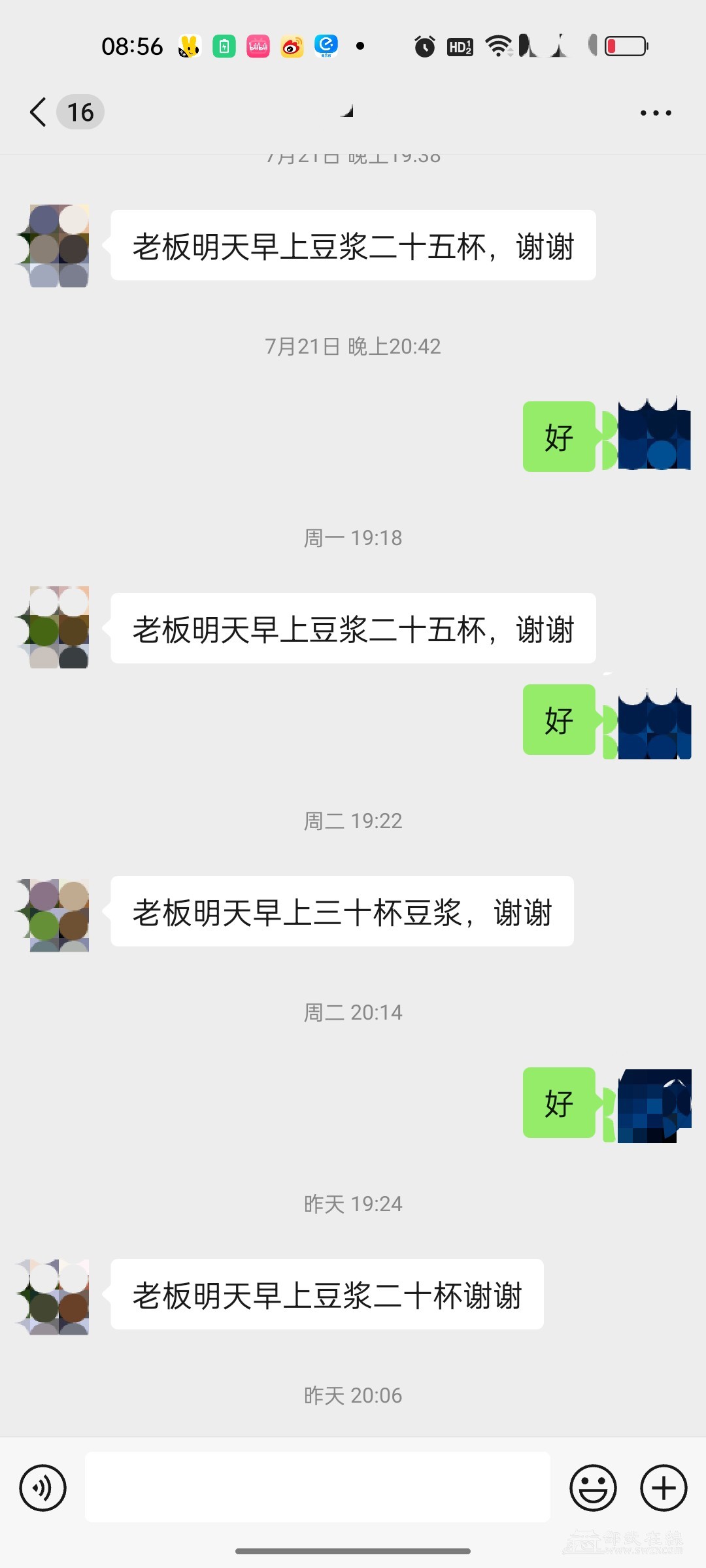This screenshot has height=1568, width=706.
Task: Focus the message text field
Action: point(317,1487)
